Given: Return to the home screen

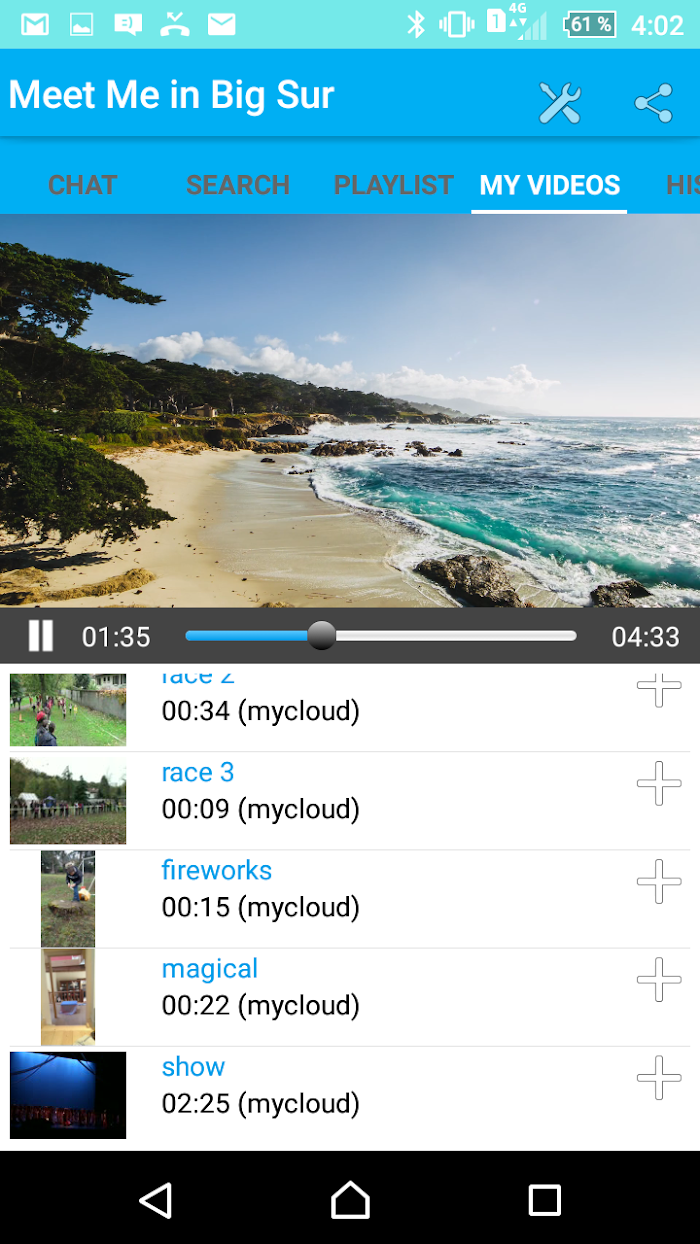Looking at the screenshot, I should click(x=350, y=1200).
